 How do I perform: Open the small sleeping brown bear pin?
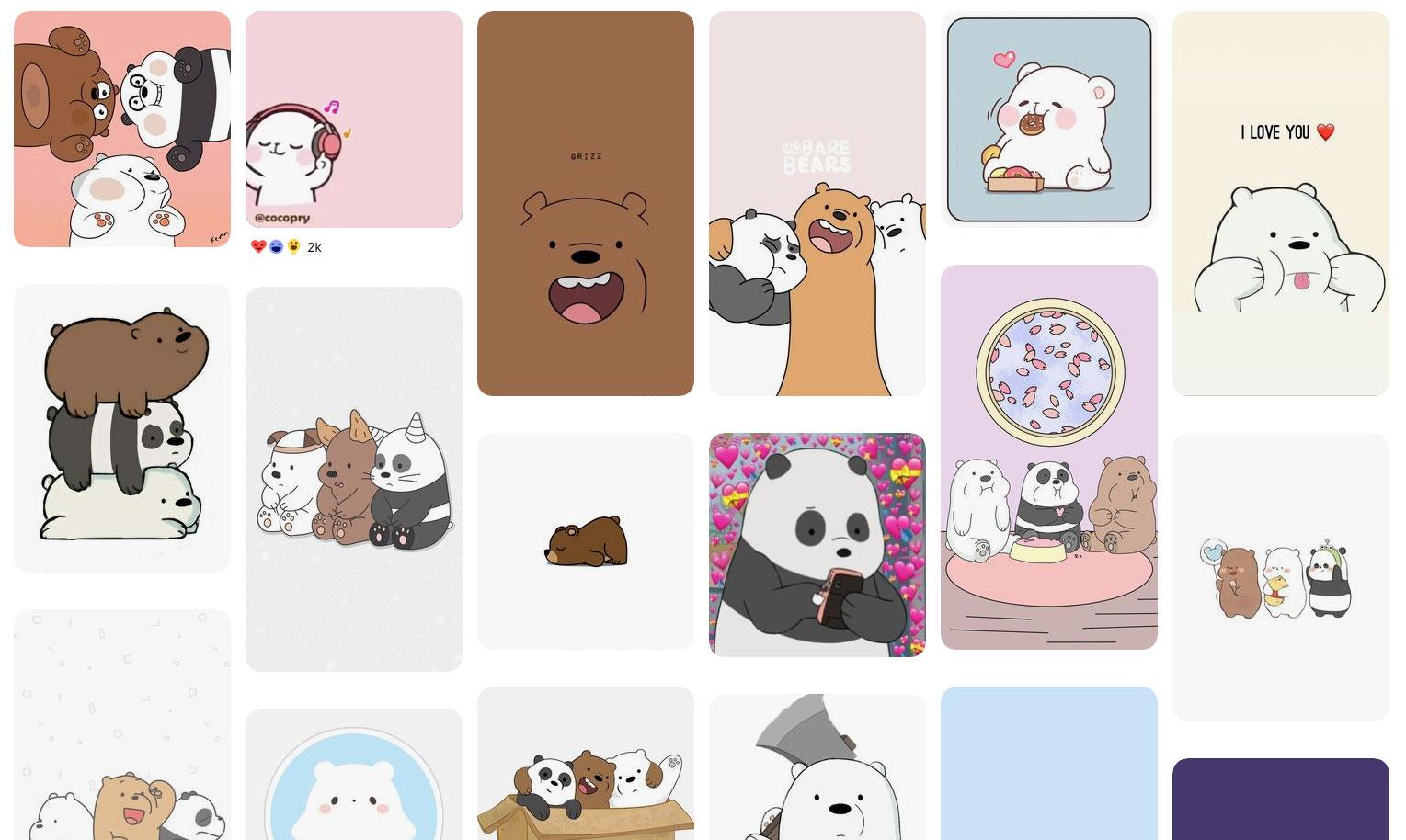pos(586,541)
